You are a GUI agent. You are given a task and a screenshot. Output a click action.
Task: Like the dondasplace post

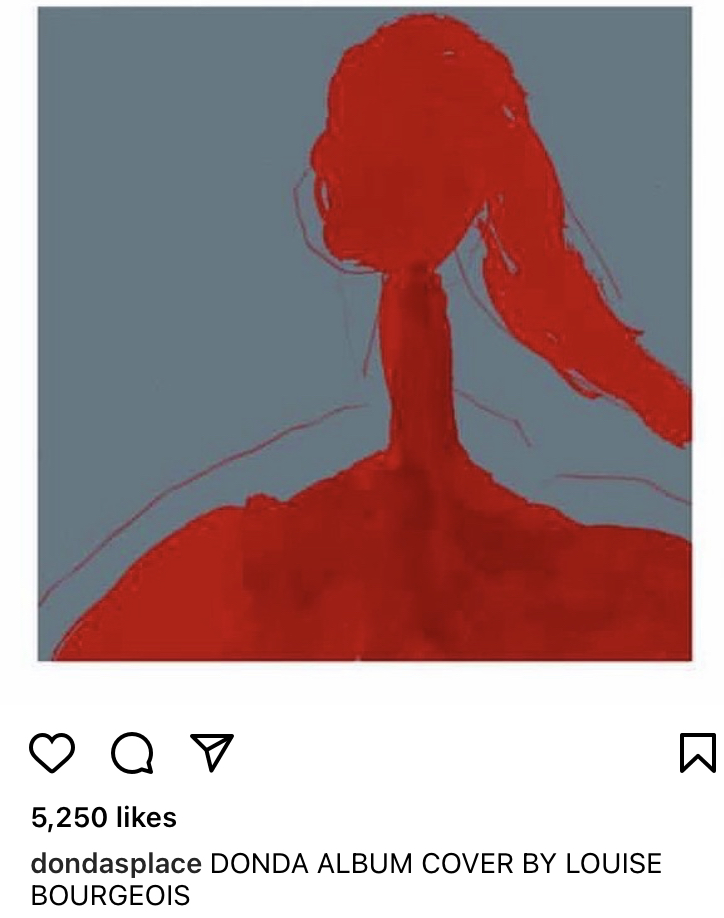click(52, 753)
